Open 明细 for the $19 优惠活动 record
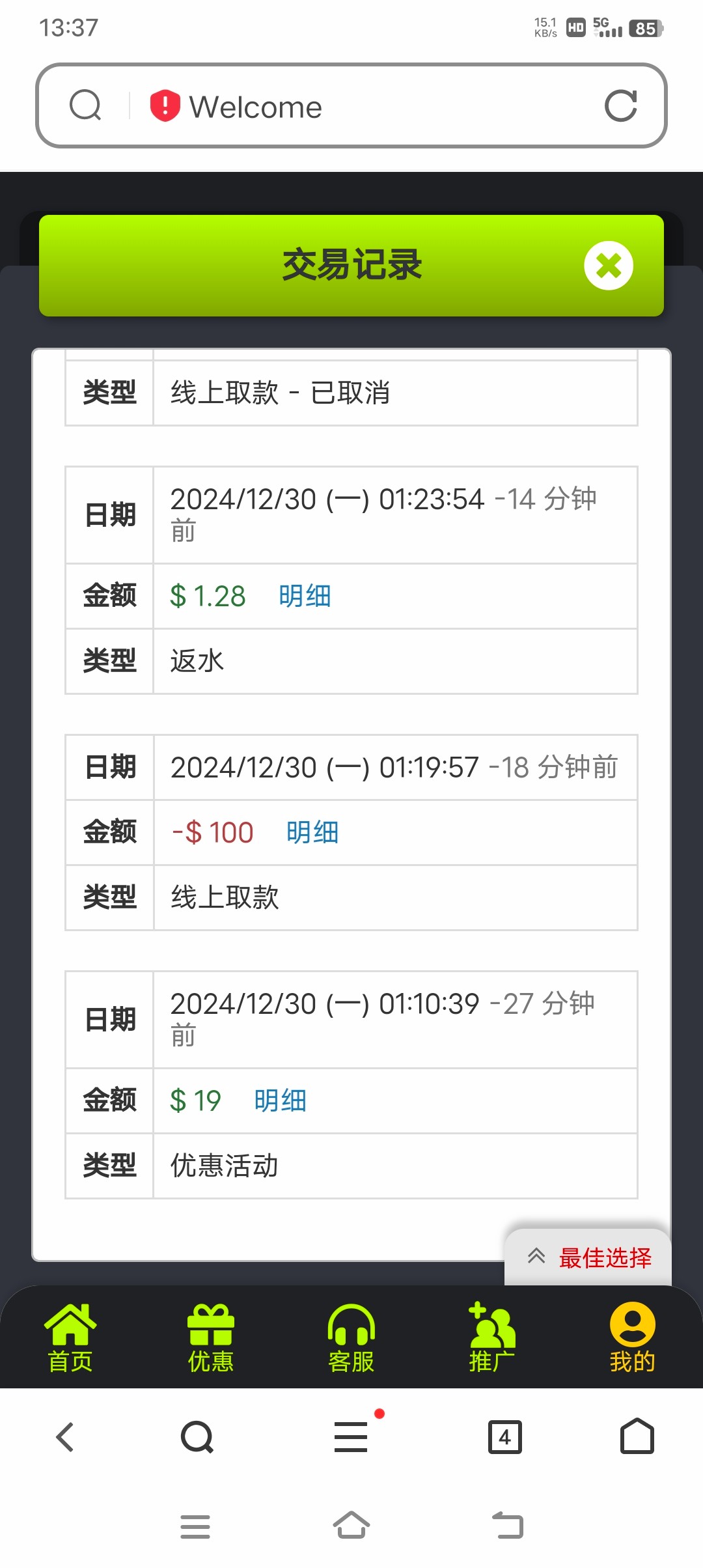The image size is (703, 1568). pos(281,1100)
